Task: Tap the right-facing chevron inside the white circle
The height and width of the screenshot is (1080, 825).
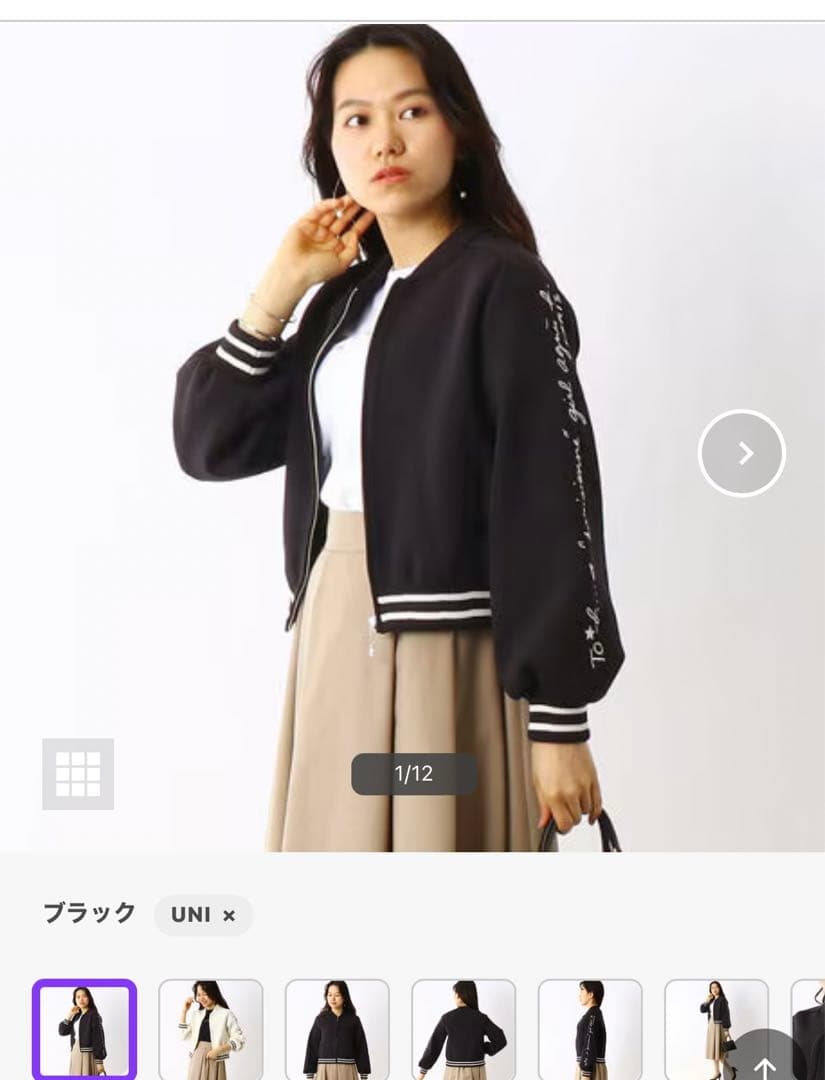Action: pyautogui.click(x=741, y=453)
